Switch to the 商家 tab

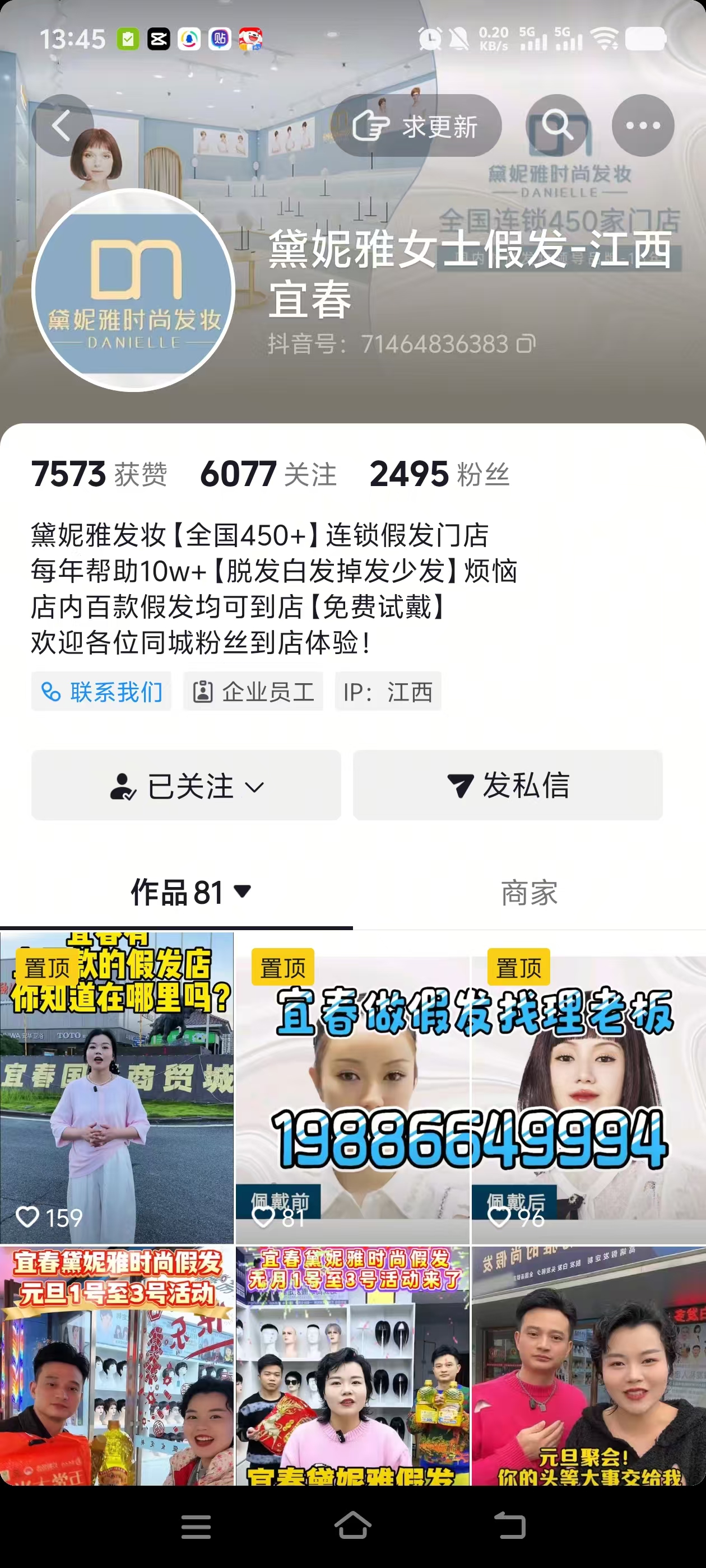(529, 892)
